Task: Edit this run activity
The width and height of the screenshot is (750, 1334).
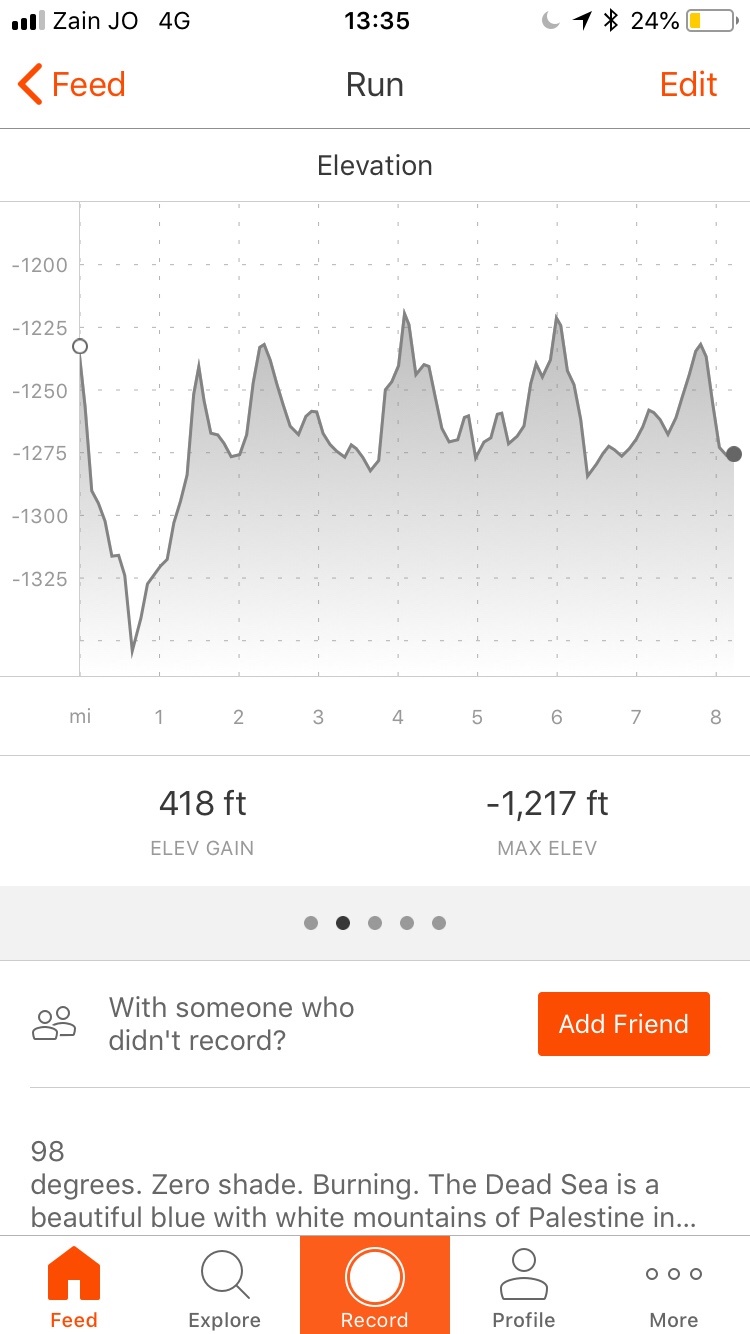Action: click(688, 85)
